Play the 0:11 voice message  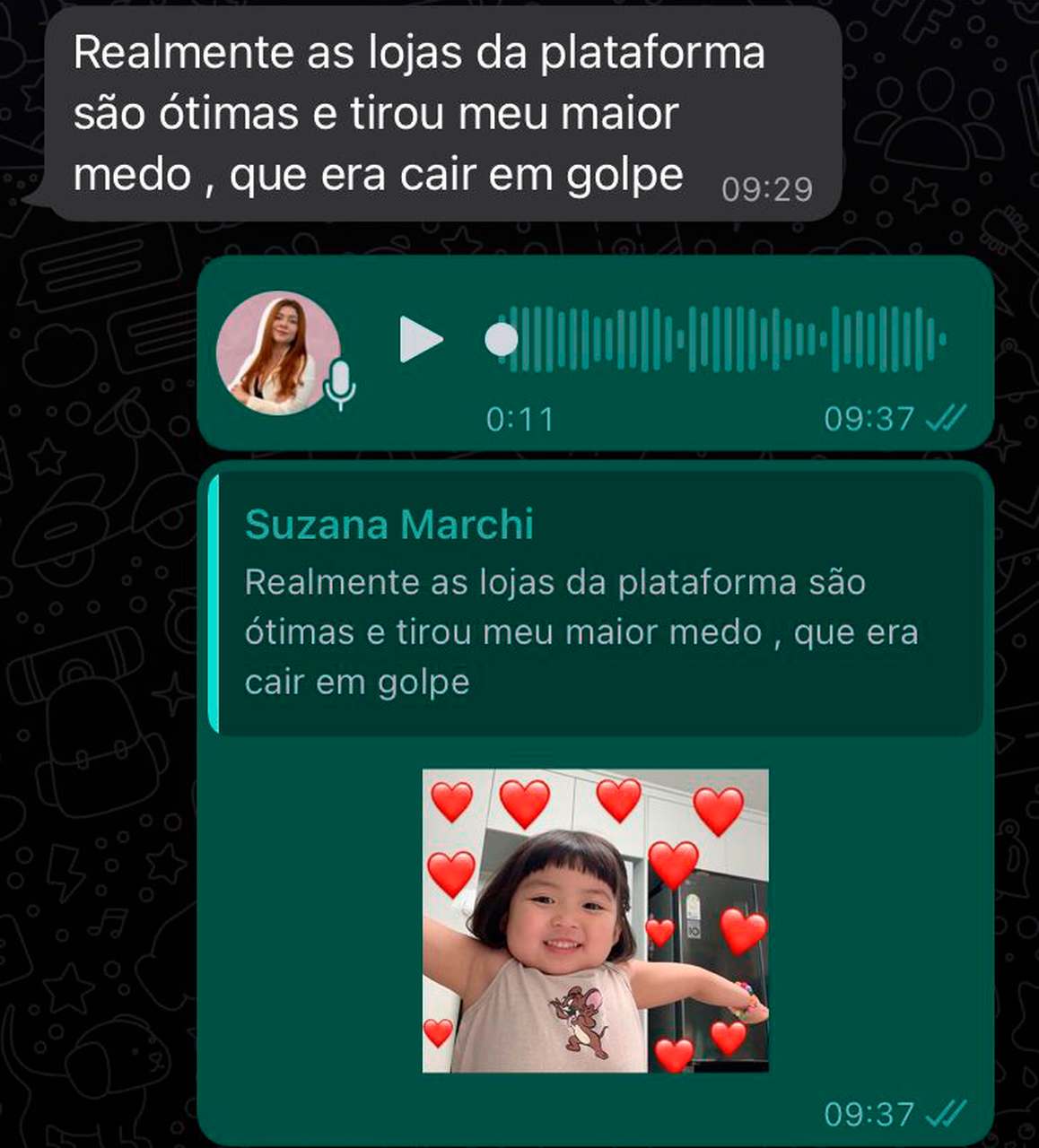click(x=421, y=340)
